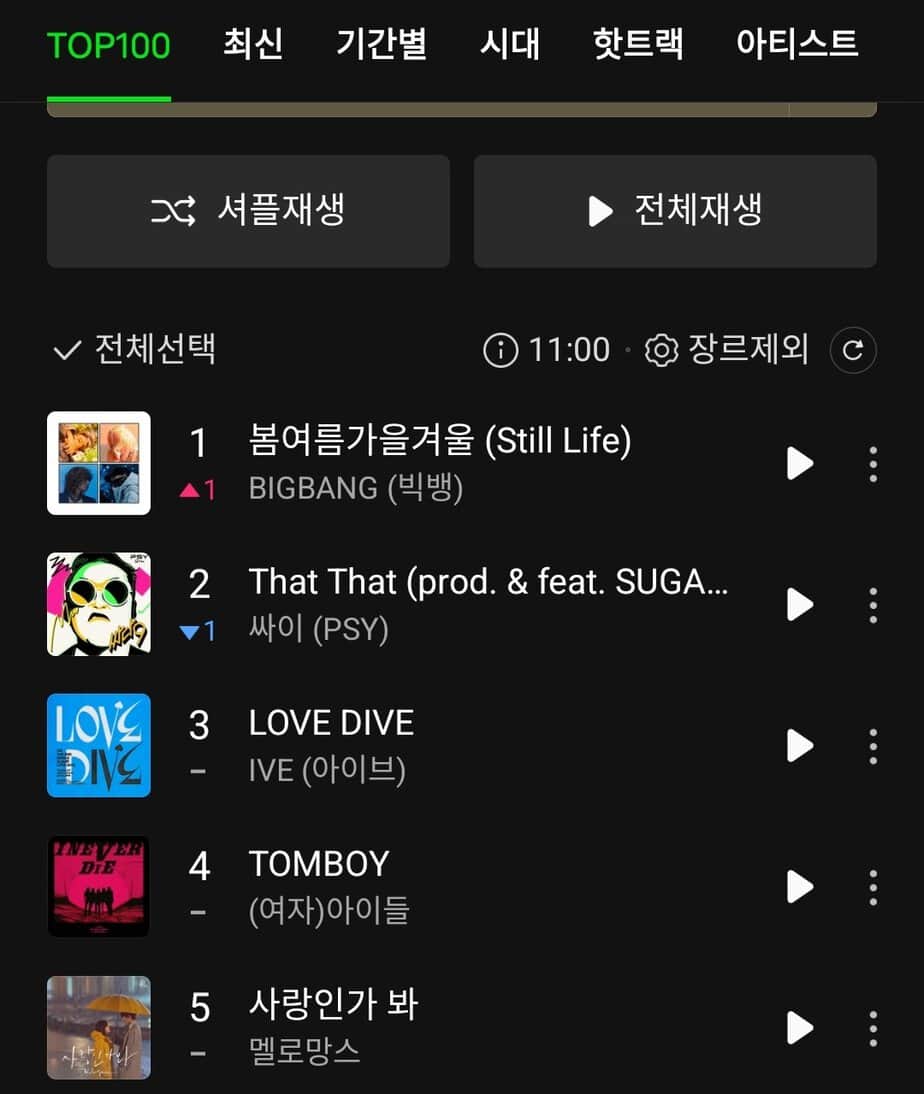Open the 장르제외 genre exclusion settings
This screenshot has width=924, height=1094.
coord(727,350)
